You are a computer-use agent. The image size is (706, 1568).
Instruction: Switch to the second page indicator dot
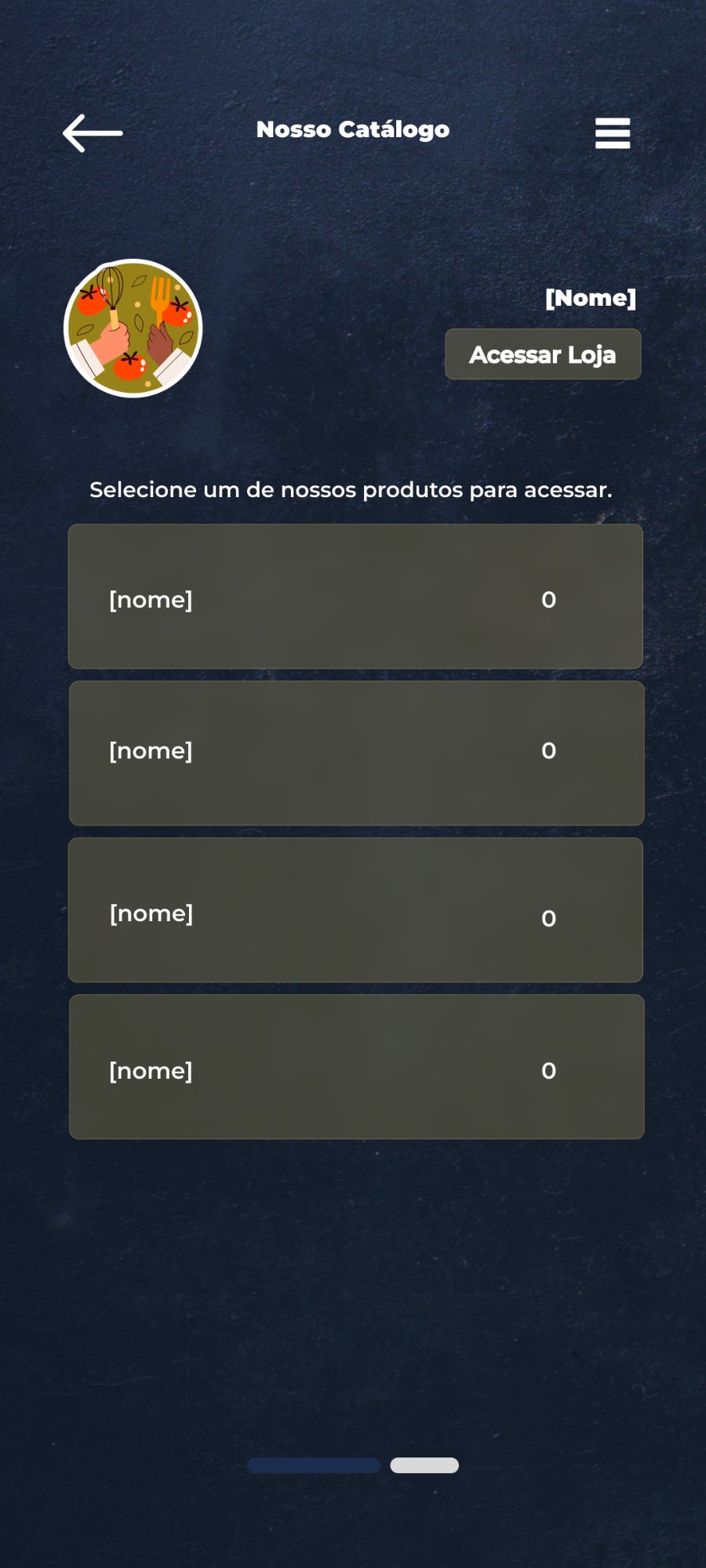(424, 1465)
